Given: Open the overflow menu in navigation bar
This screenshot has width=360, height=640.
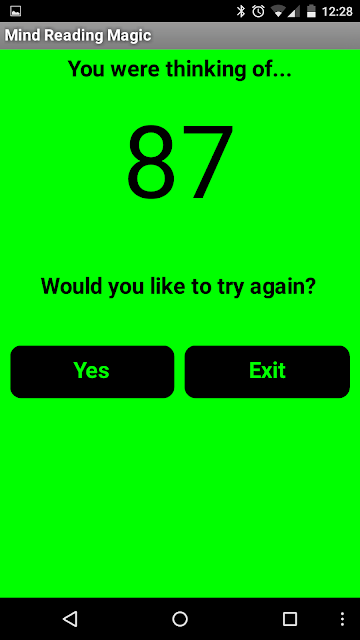Looking at the screenshot, I should (x=342, y=619).
